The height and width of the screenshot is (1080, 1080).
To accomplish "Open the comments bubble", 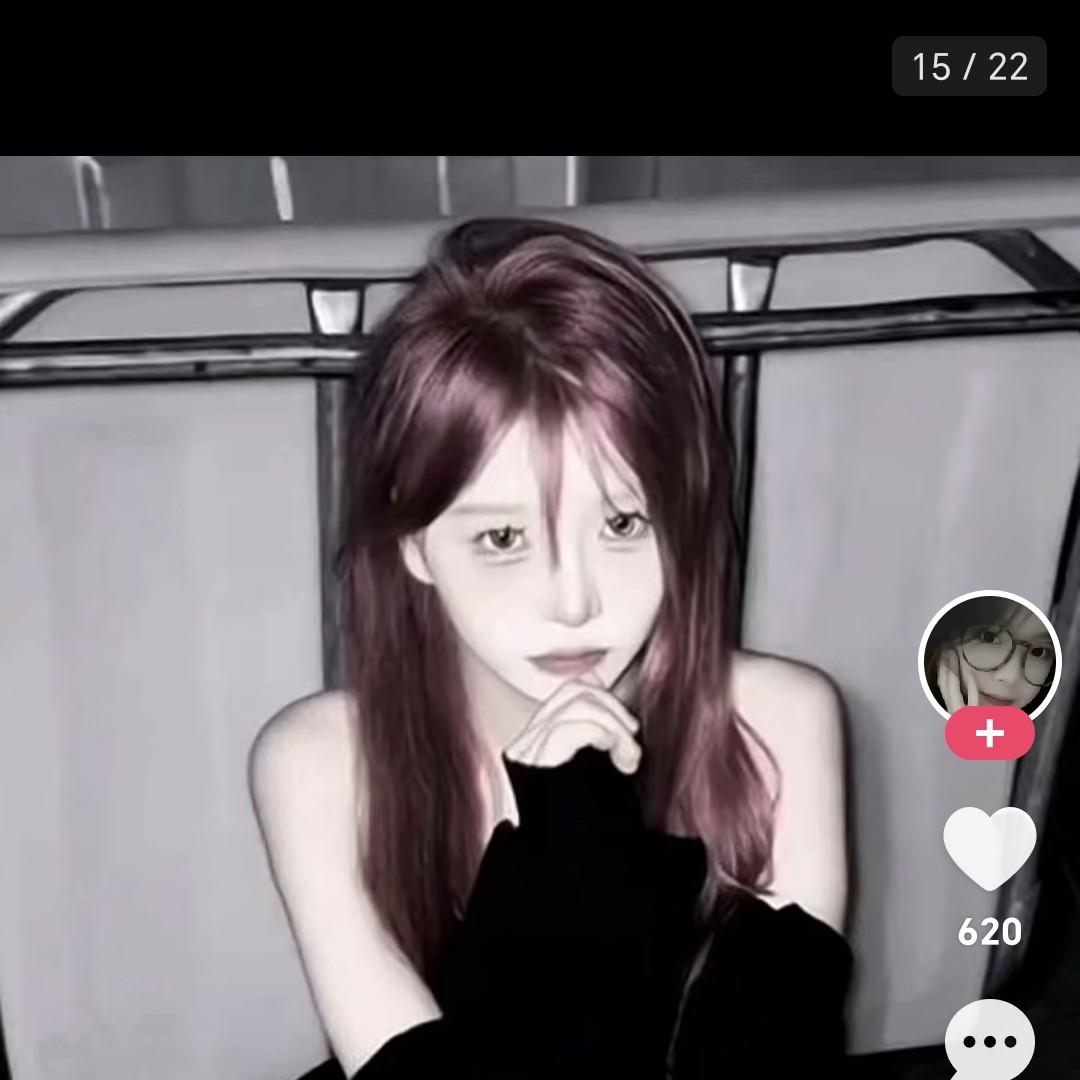I will click(990, 1041).
